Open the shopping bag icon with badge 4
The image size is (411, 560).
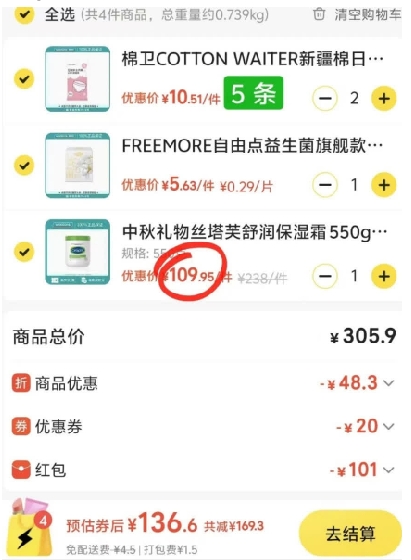31,529
